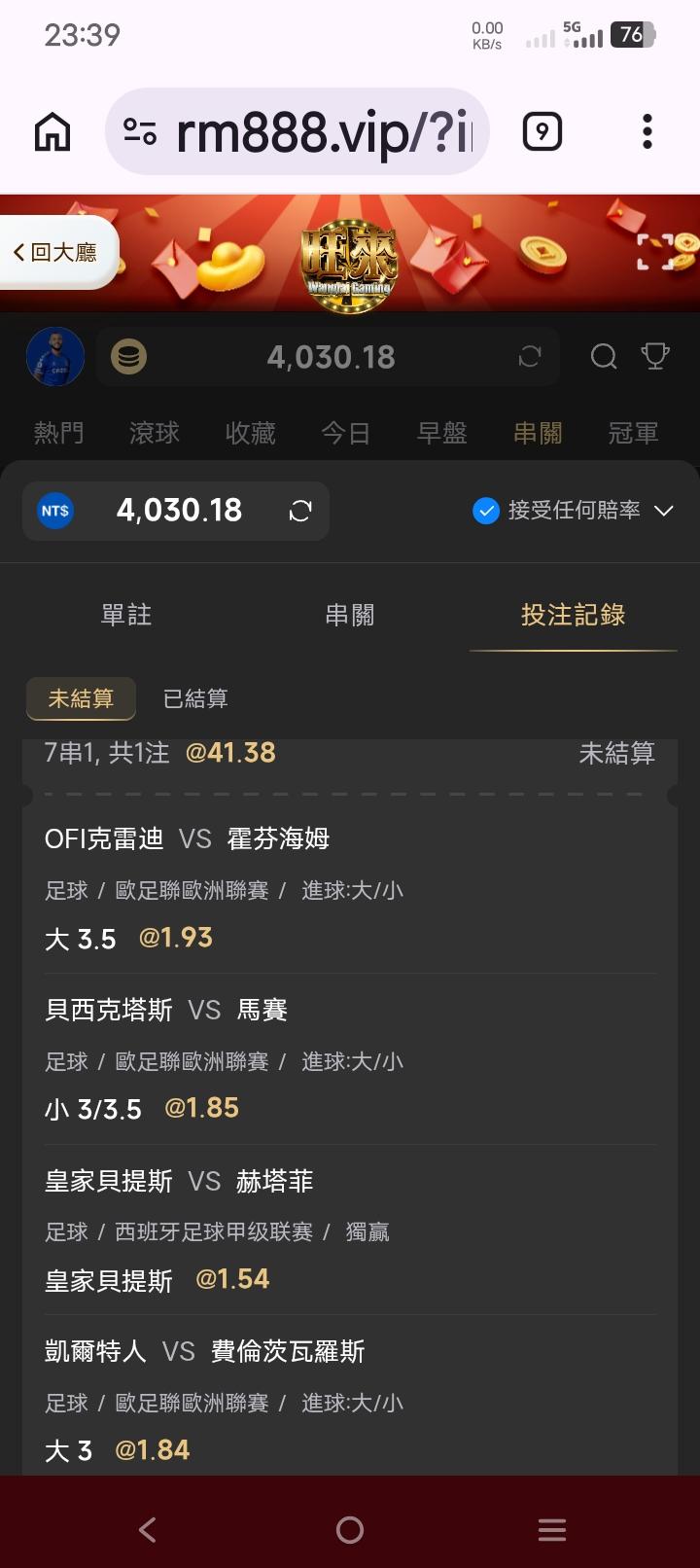
Task: Open the browser overflow menu
Action: [x=647, y=131]
